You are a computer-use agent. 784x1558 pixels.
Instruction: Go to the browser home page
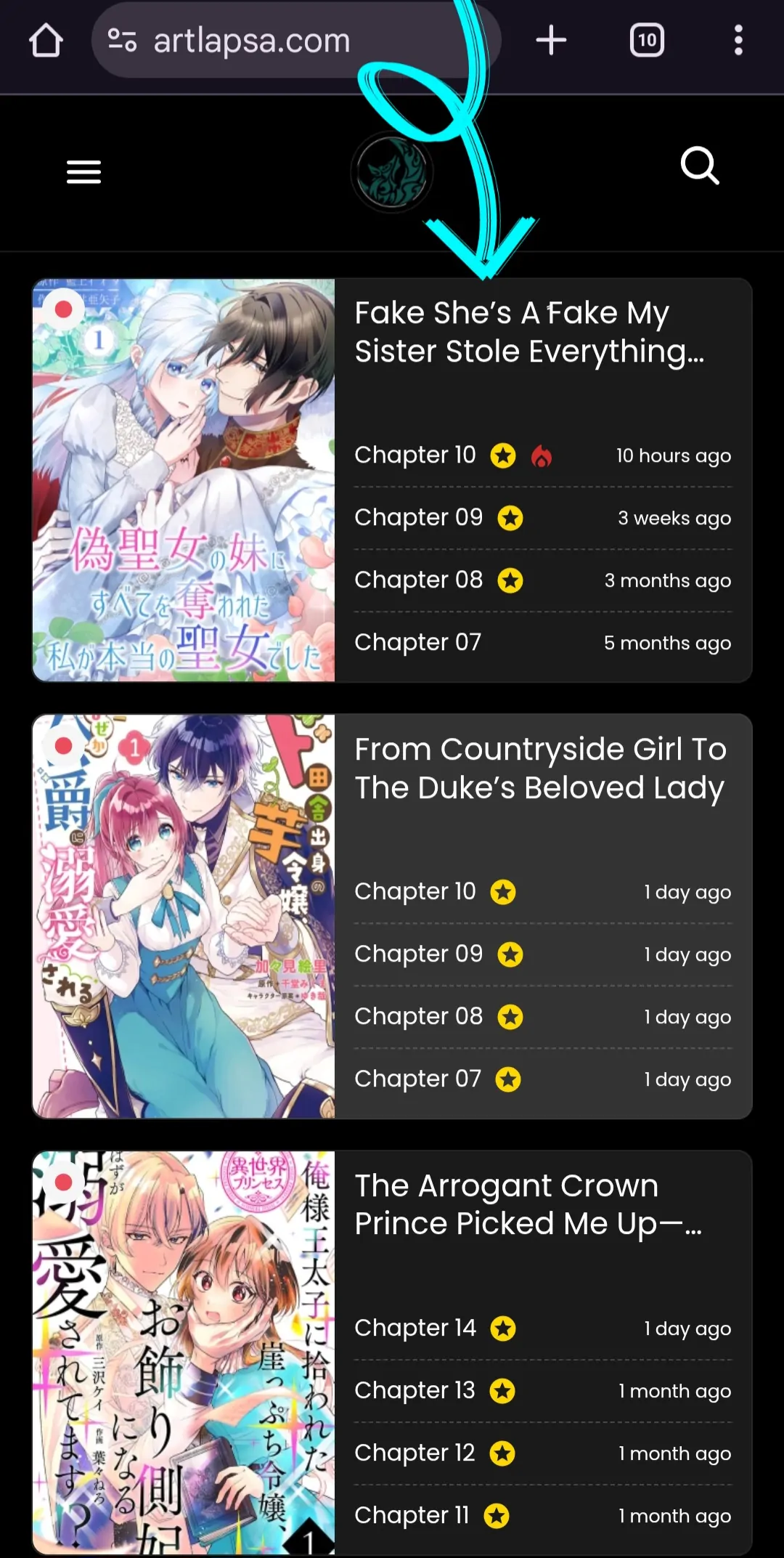click(x=46, y=41)
